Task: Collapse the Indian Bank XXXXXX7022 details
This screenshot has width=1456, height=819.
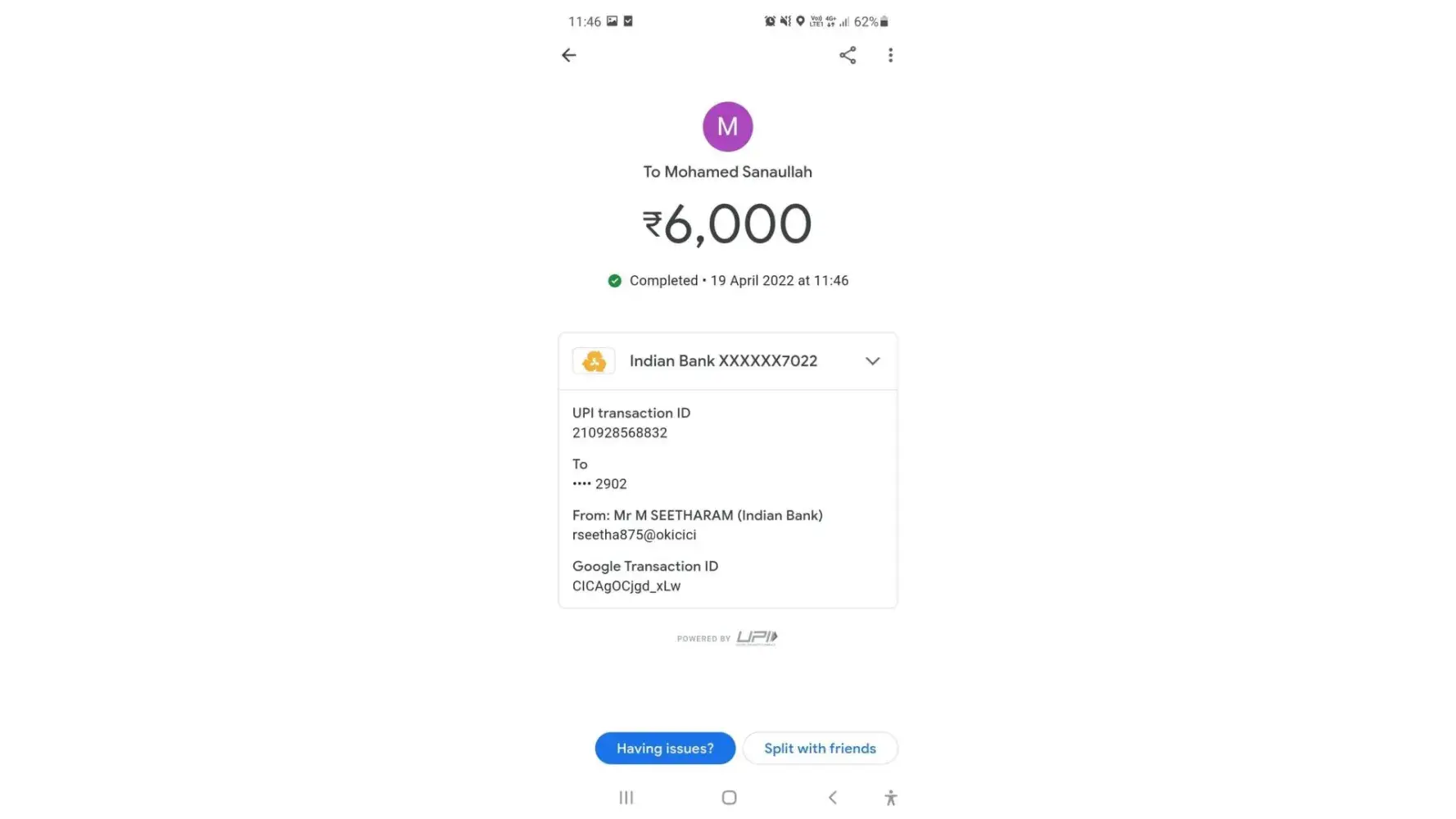Action: click(872, 361)
